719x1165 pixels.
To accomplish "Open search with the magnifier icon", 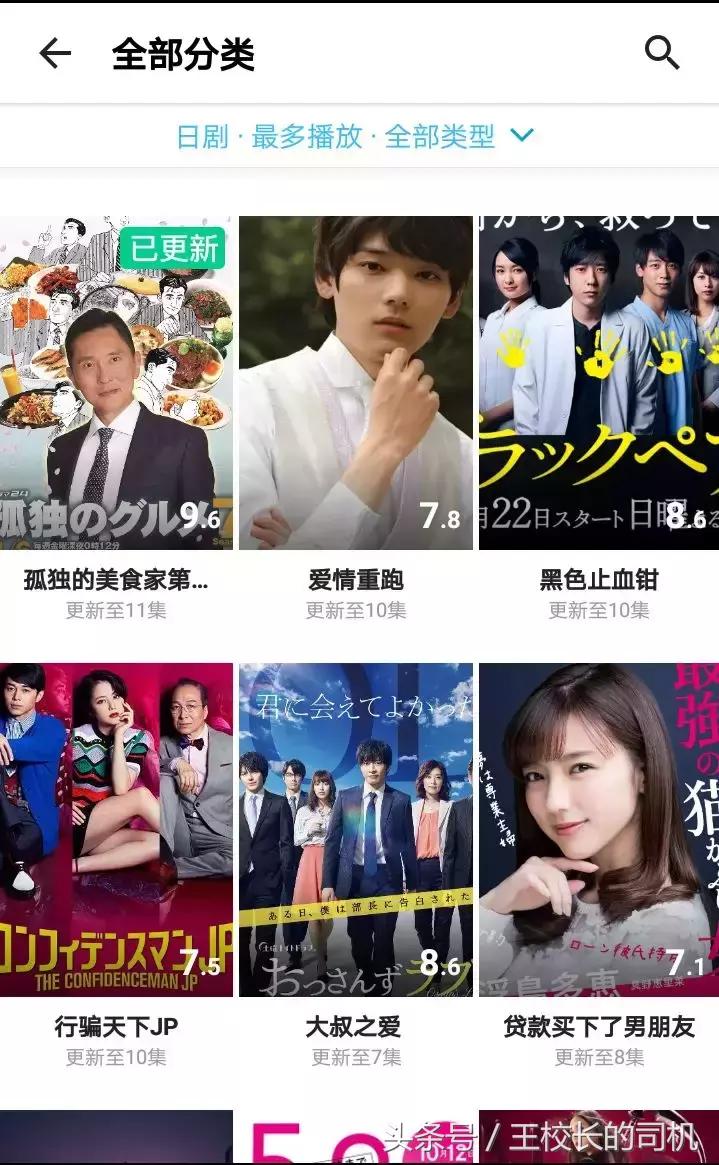I will pos(661,53).
